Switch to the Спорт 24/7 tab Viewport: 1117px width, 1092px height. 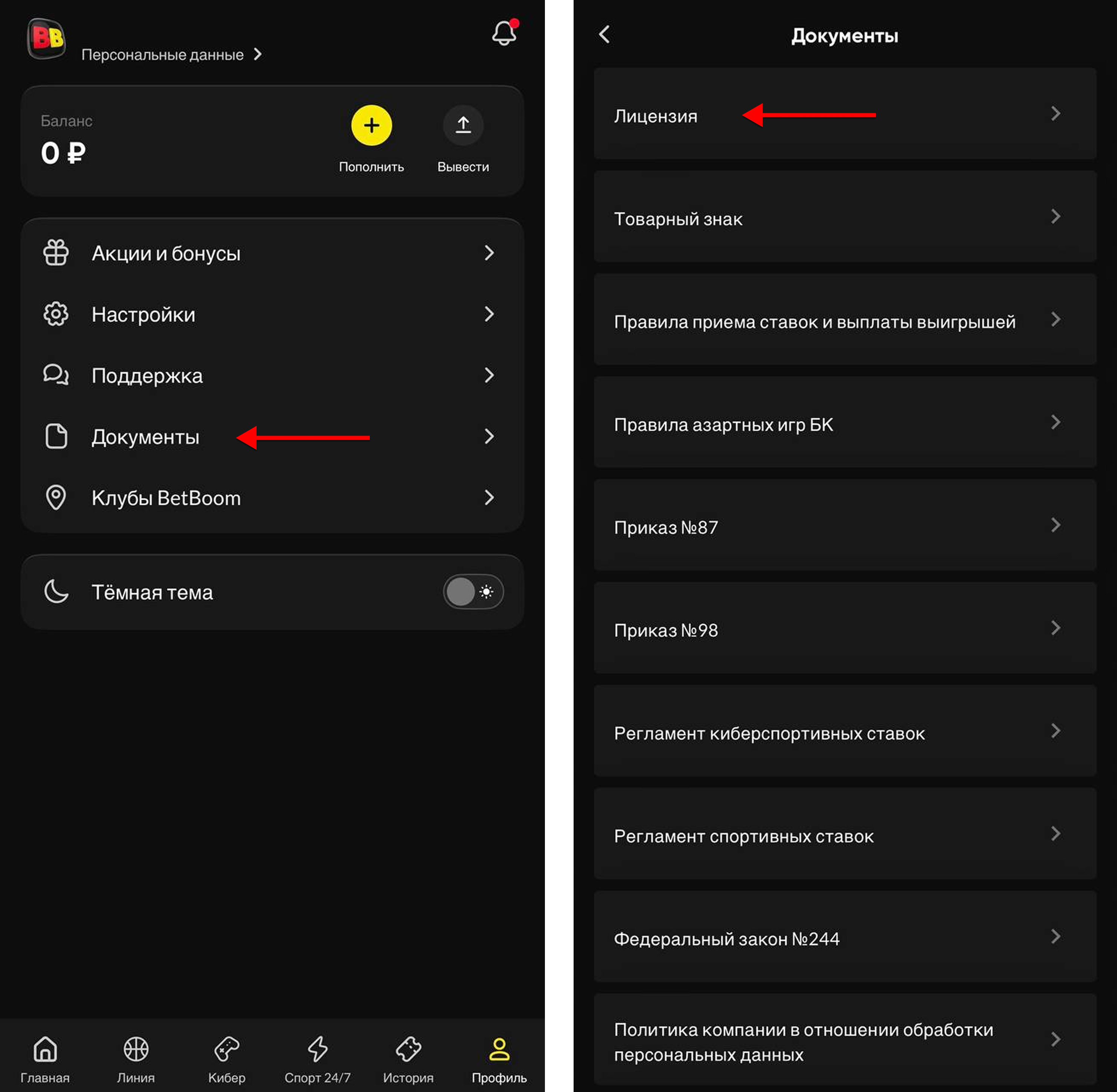click(x=317, y=1059)
